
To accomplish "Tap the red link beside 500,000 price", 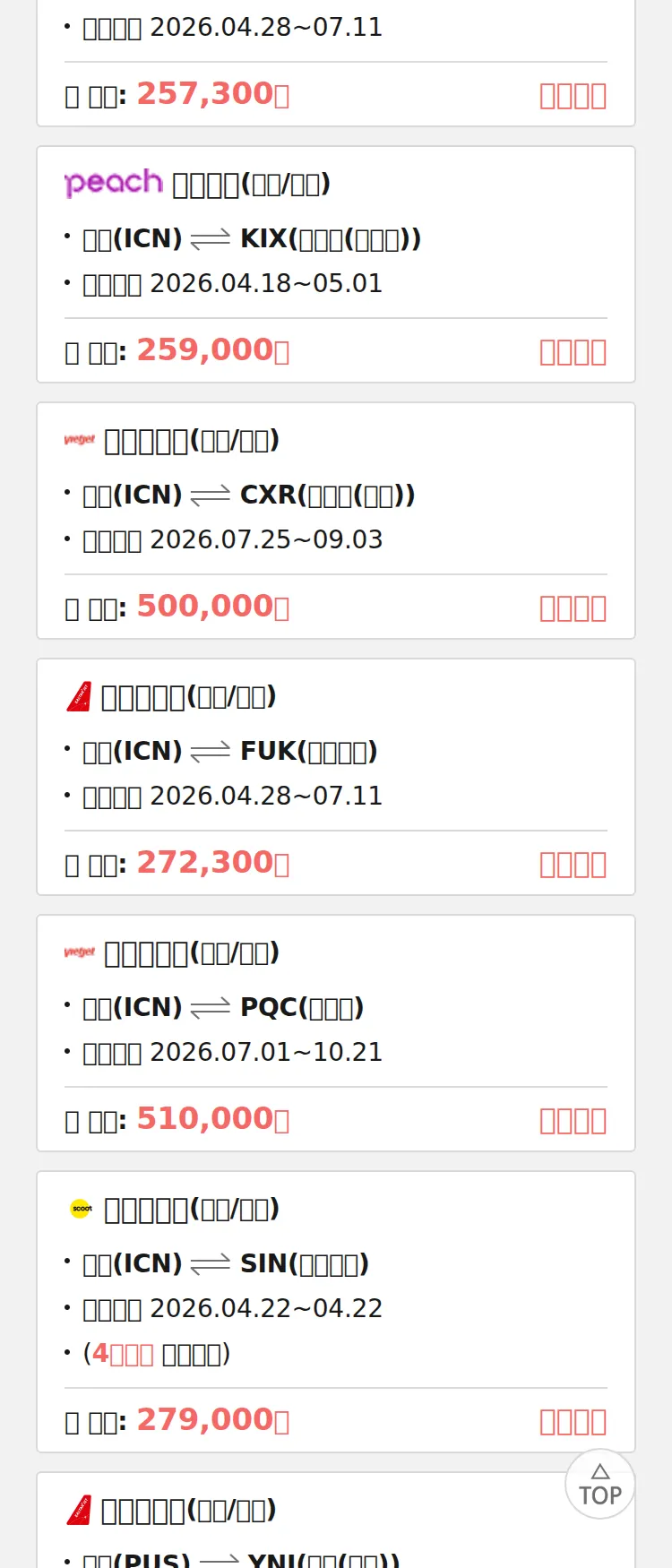I will (573, 608).
